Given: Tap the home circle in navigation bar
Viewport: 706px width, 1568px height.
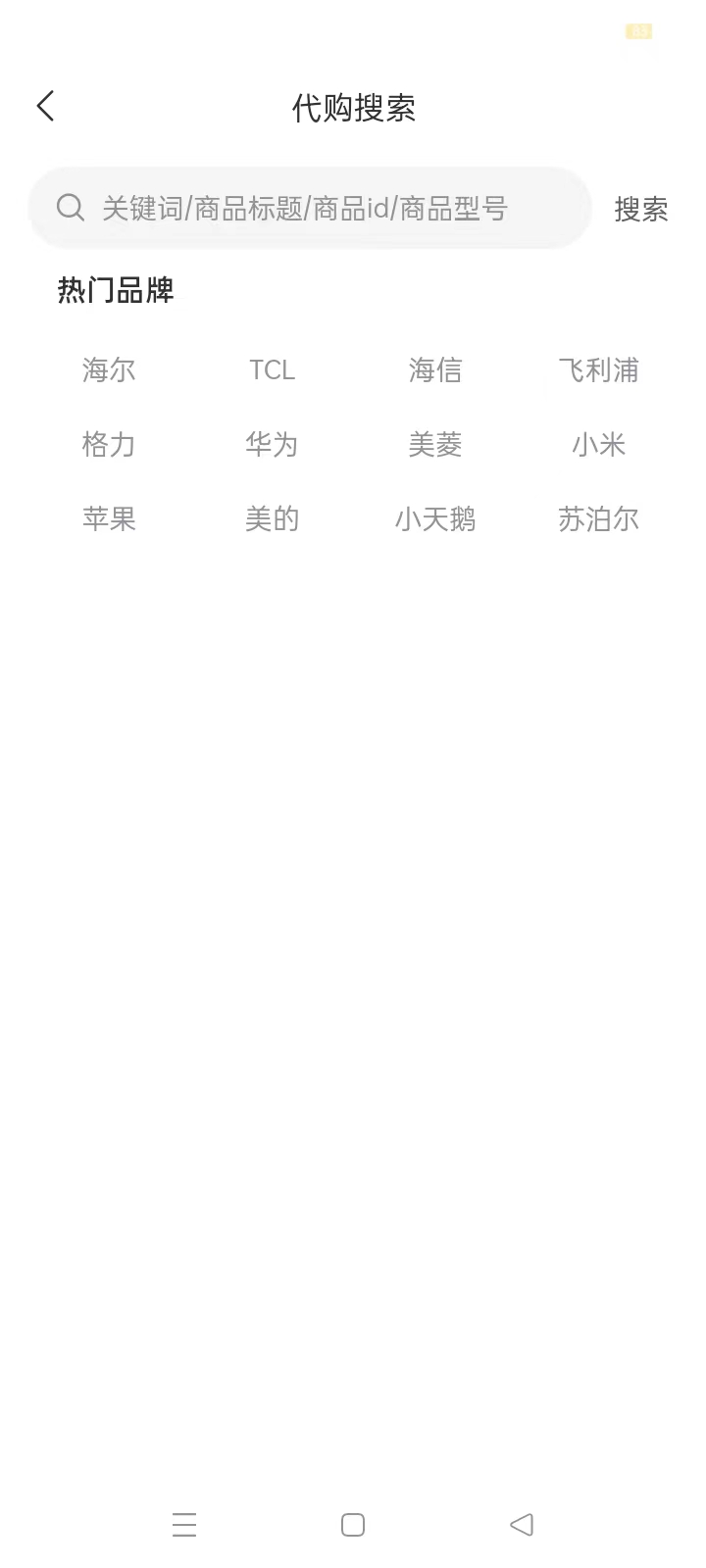Looking at the screenshot, I should 352,1525.
